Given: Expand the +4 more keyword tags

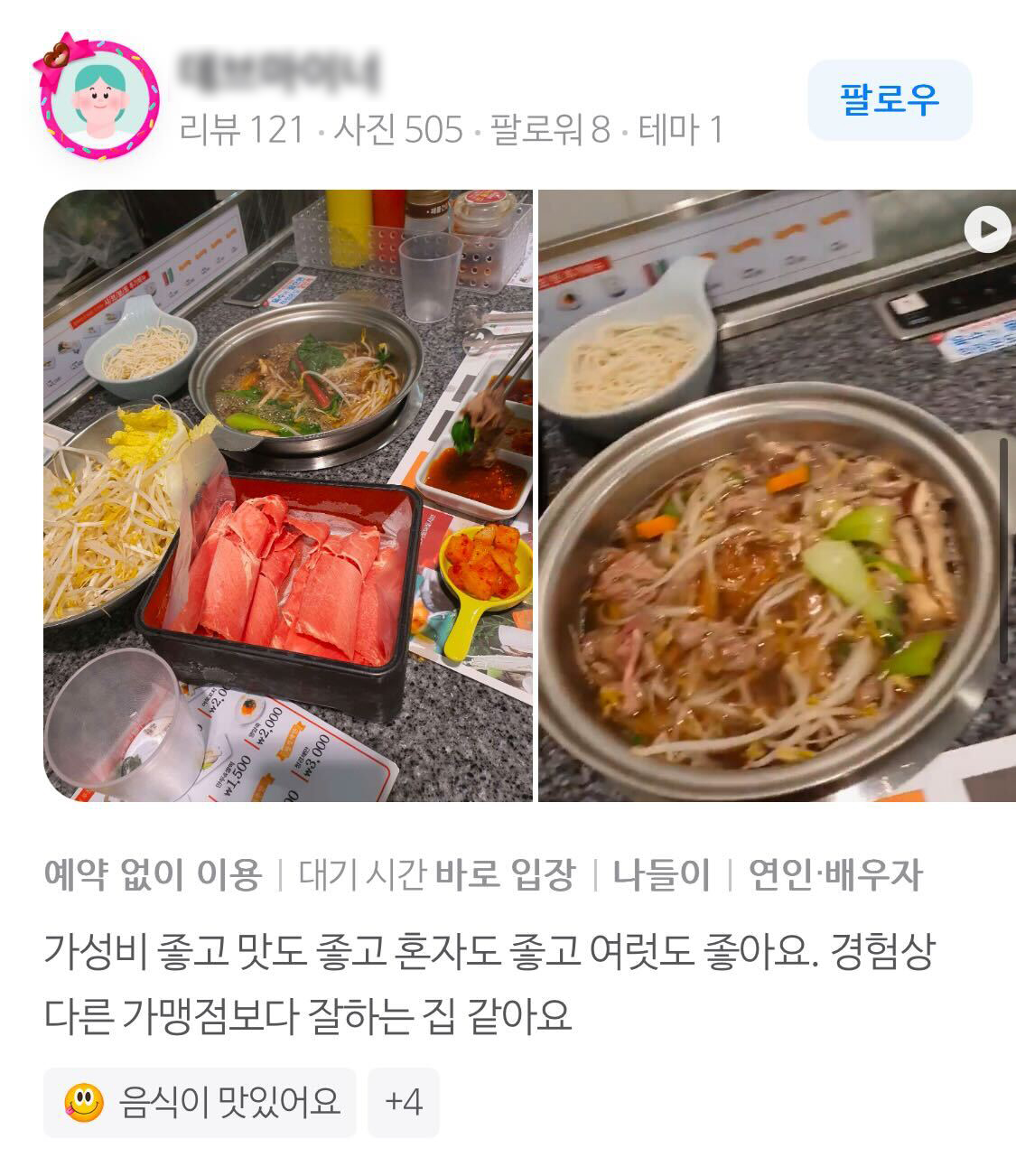Looking at the screenshot, I should [x=403, y=1103].
